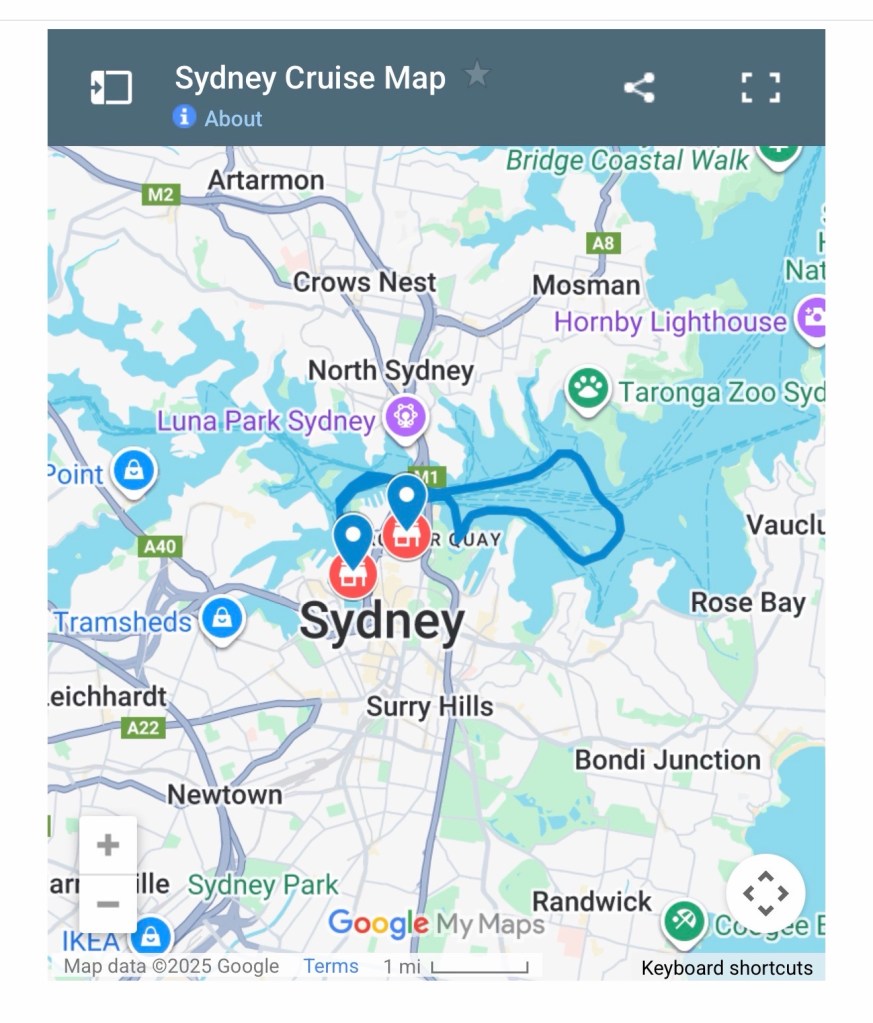The width and height of the screenshot is (873, 1023).
Task: View the map in full screen
Action: (x=760, y=88)
